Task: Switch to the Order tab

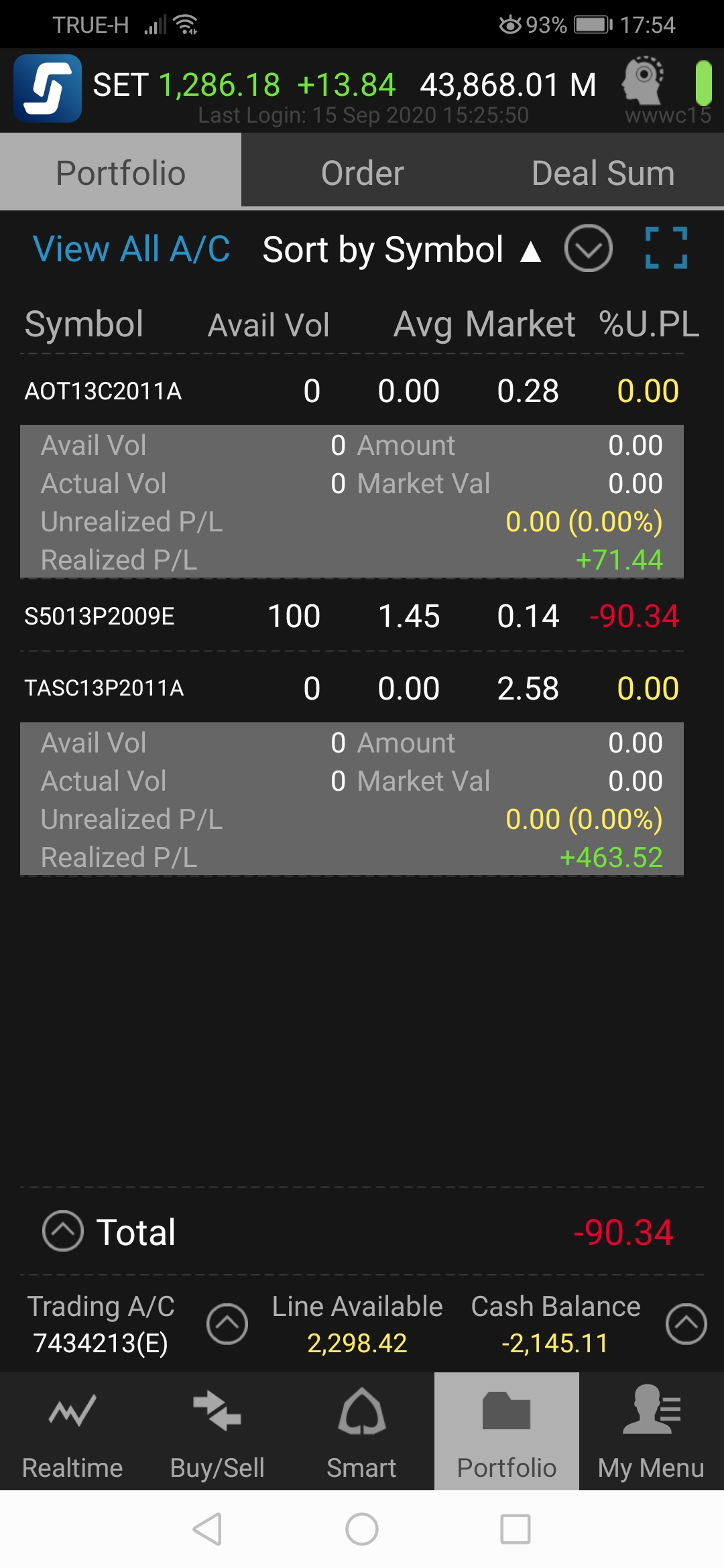Action: [362, 173]
